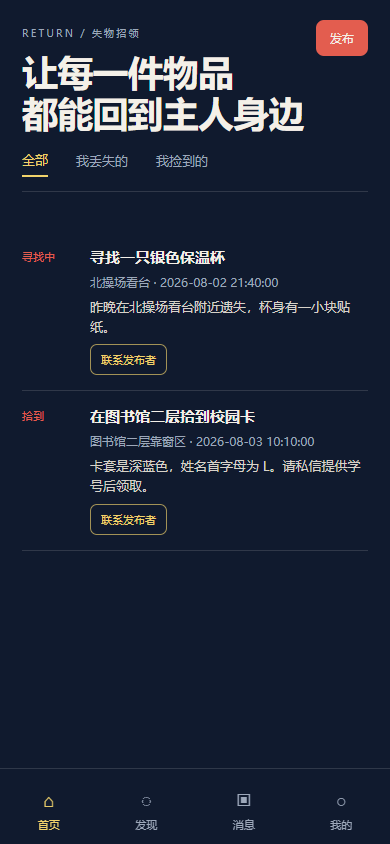The height and width of the screenshot is (844, 390).
Task: Switch to the 我的 bottom tab
Action: 341,812
